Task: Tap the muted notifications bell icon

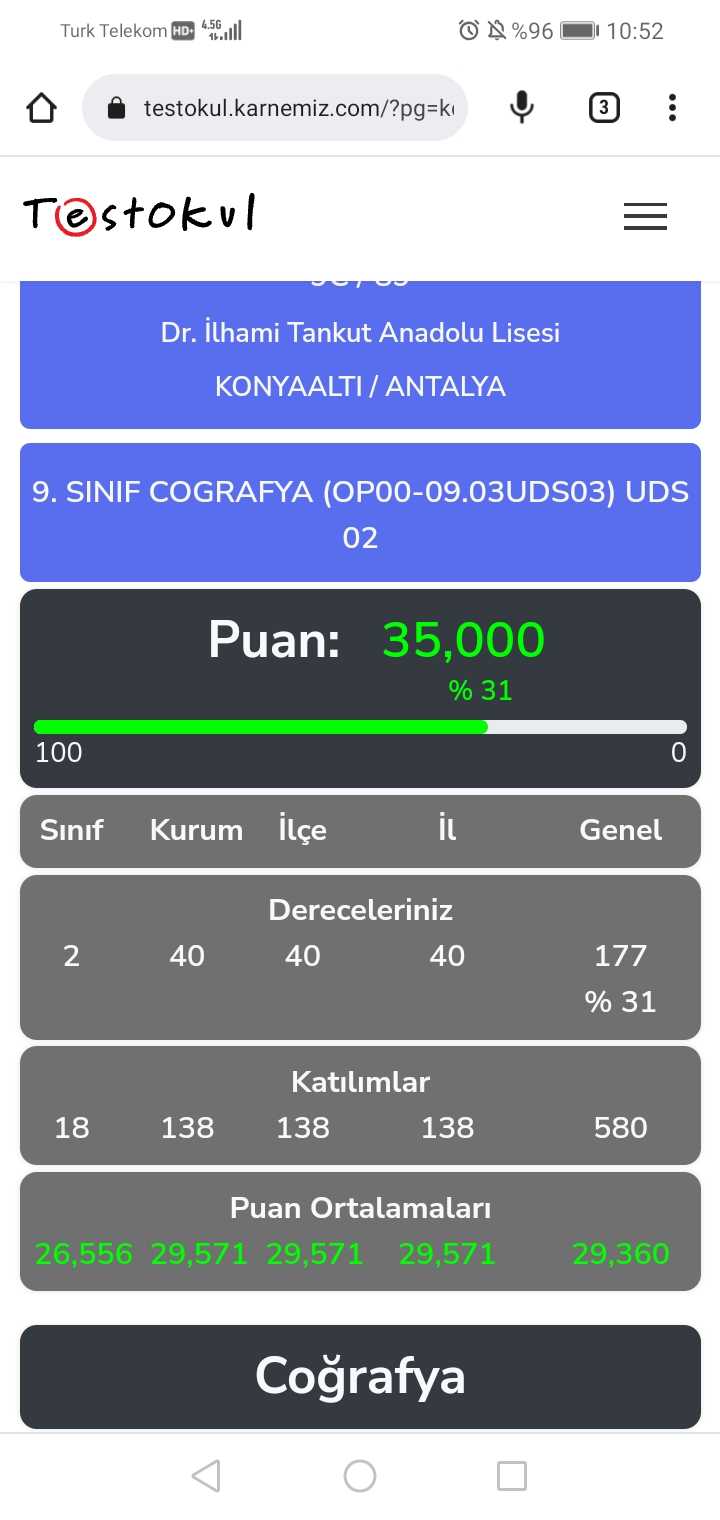Action: tap(498, 31)
